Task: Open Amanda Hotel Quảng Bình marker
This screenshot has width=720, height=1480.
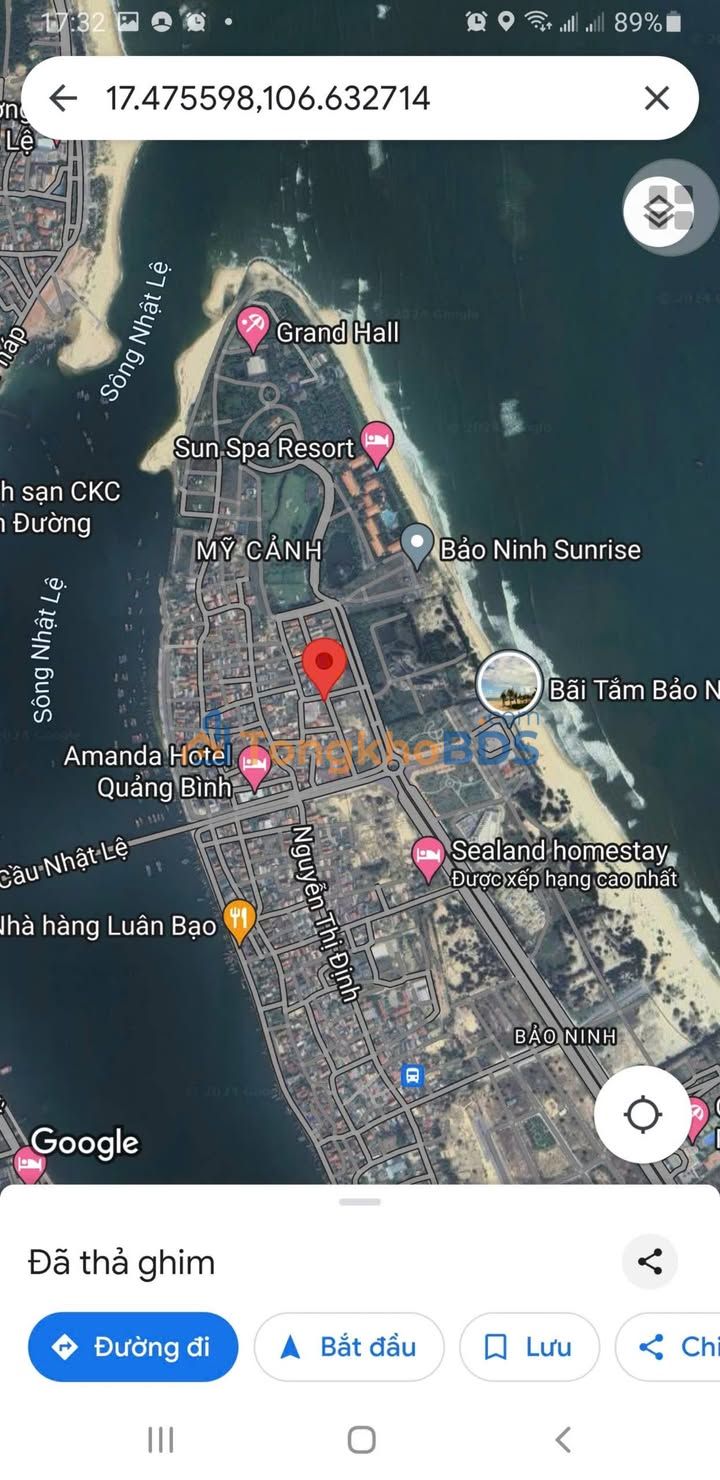Action: (255, 769)
